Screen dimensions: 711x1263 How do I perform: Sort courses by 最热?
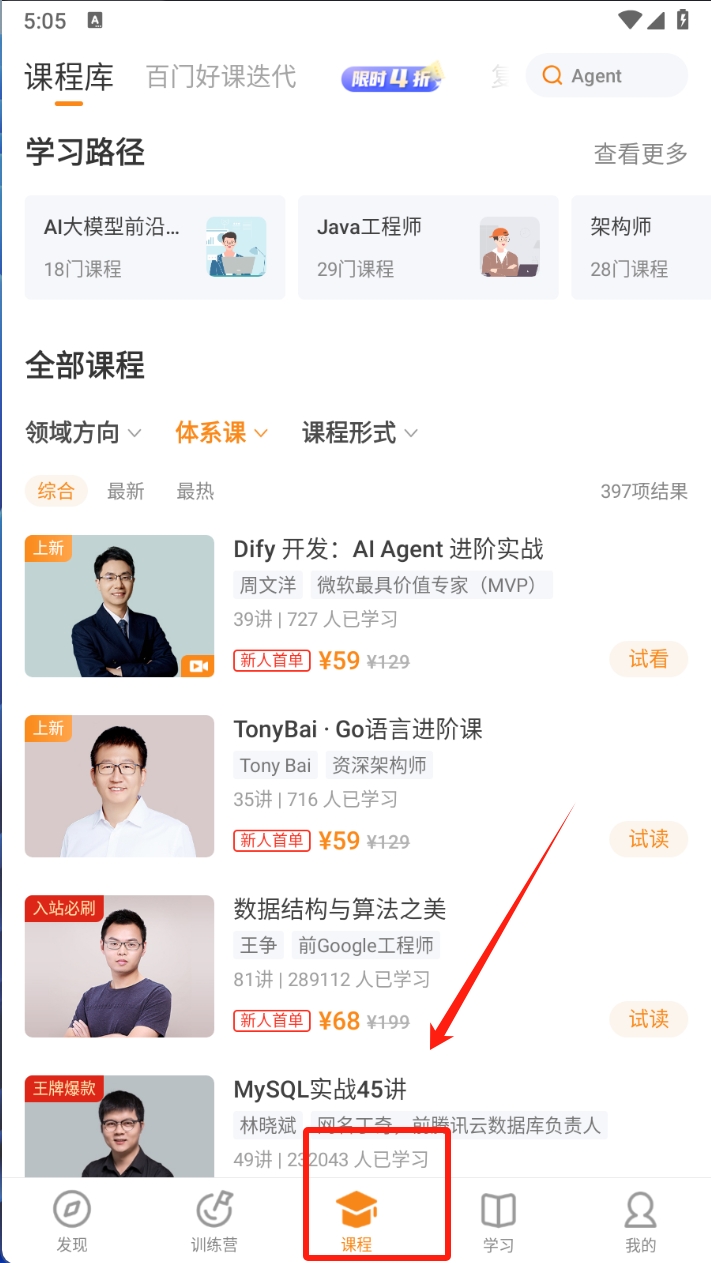point(195,491)
